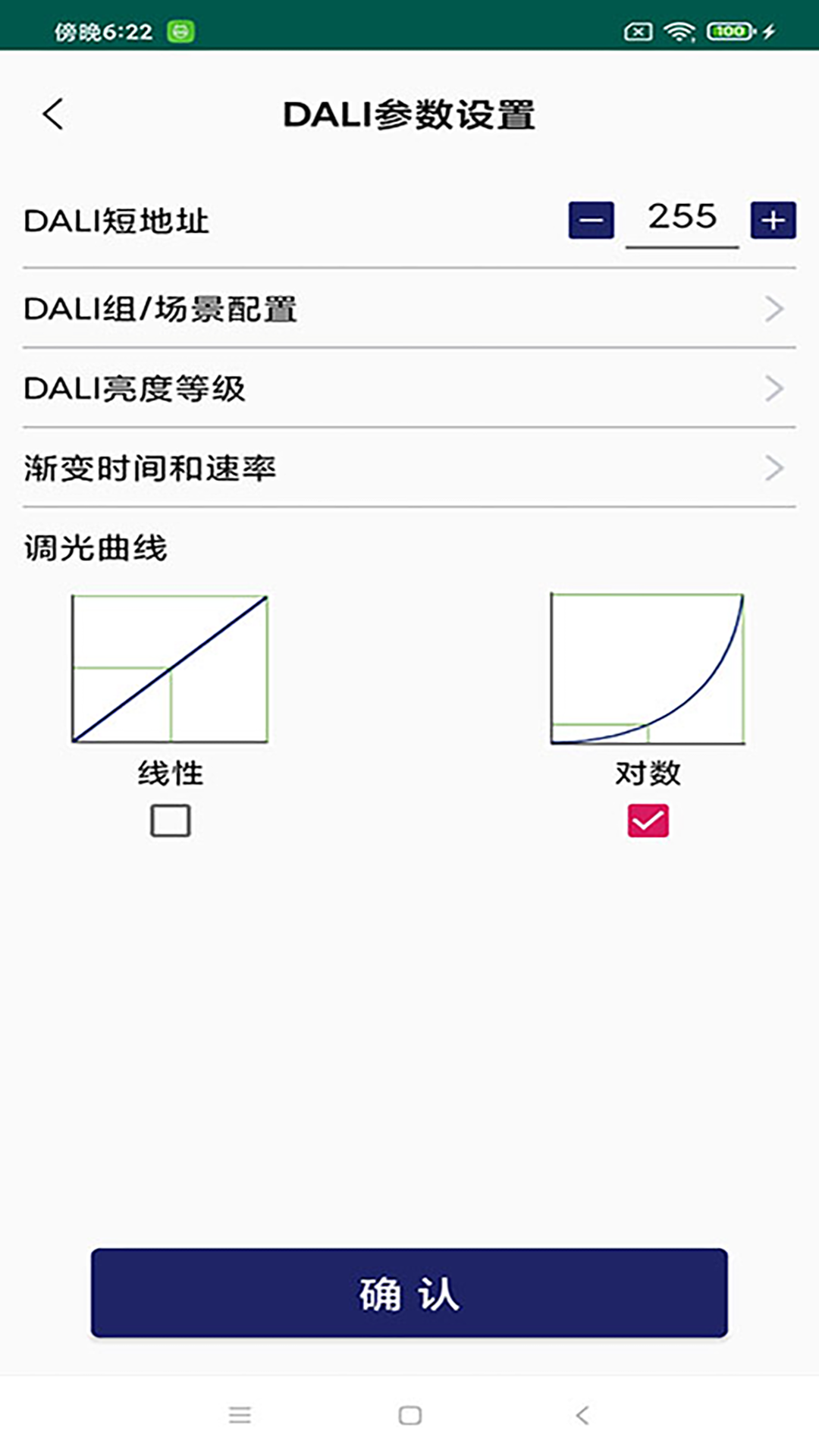Select the logarithmic dimming curve thumbnail
This screenshot has width=819, height=1456.
646,667
